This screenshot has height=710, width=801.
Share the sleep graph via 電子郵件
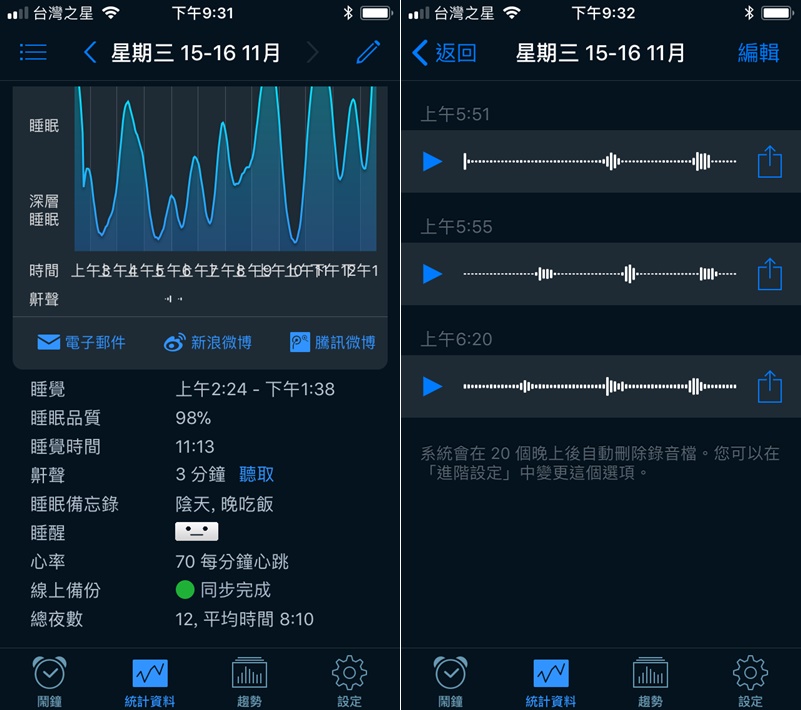click(x=81, y=342)
